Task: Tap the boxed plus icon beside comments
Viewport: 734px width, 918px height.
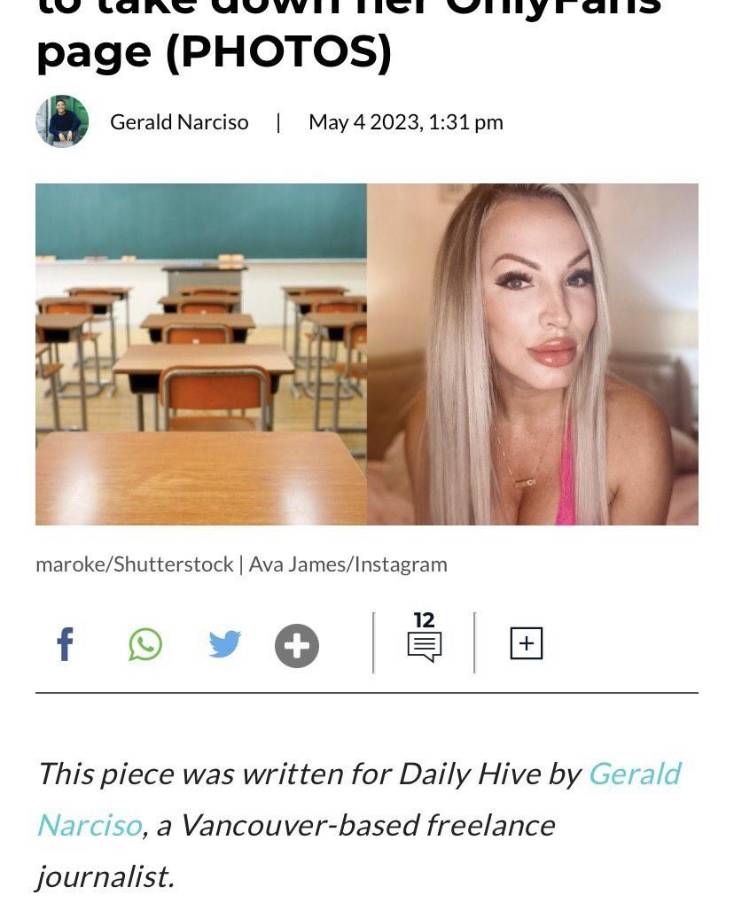Action: (526, 643)
